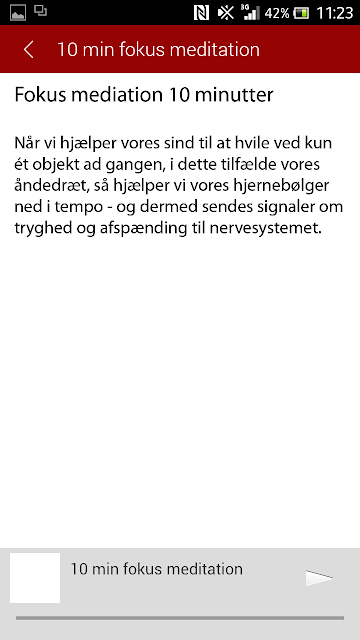Screen dimensions: 360x640
Task: Tap the audio progress bar to seek
Action: [x=180, y=618]
